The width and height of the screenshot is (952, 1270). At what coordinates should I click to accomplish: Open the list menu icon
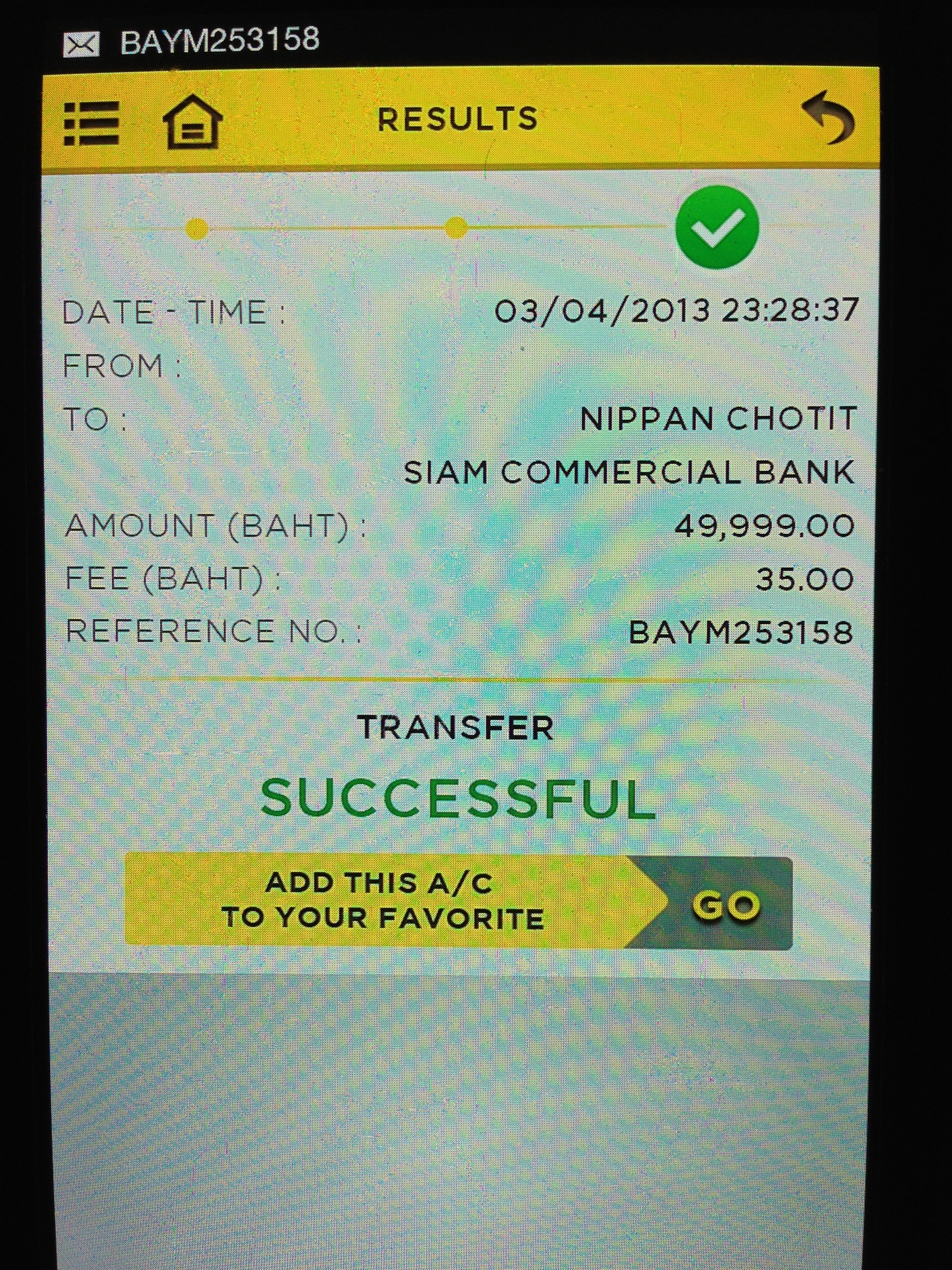pos(91,123)
